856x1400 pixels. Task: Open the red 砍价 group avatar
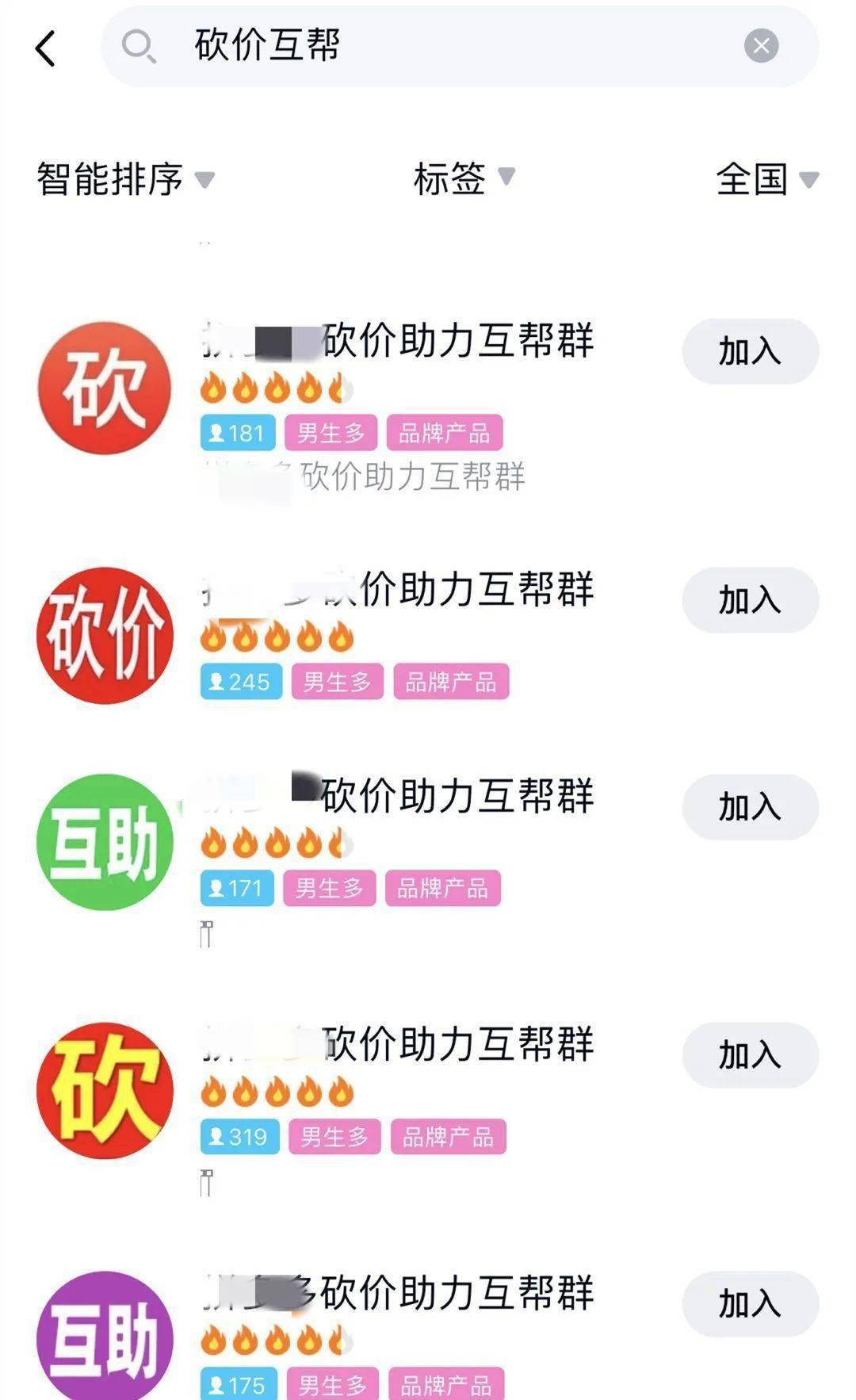coord(104,634)
